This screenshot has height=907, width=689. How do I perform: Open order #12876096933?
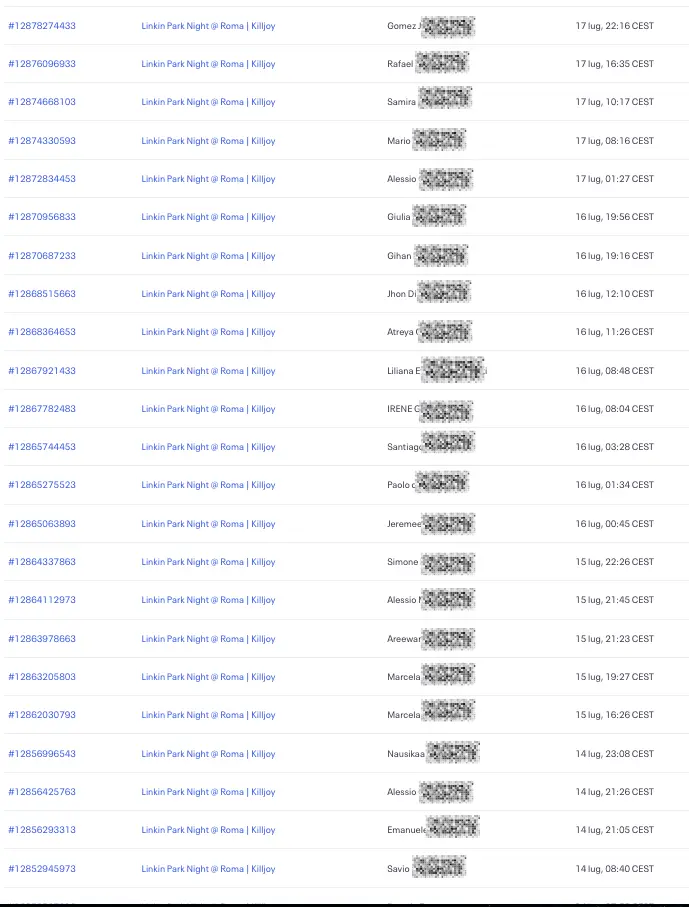[42, 64]
